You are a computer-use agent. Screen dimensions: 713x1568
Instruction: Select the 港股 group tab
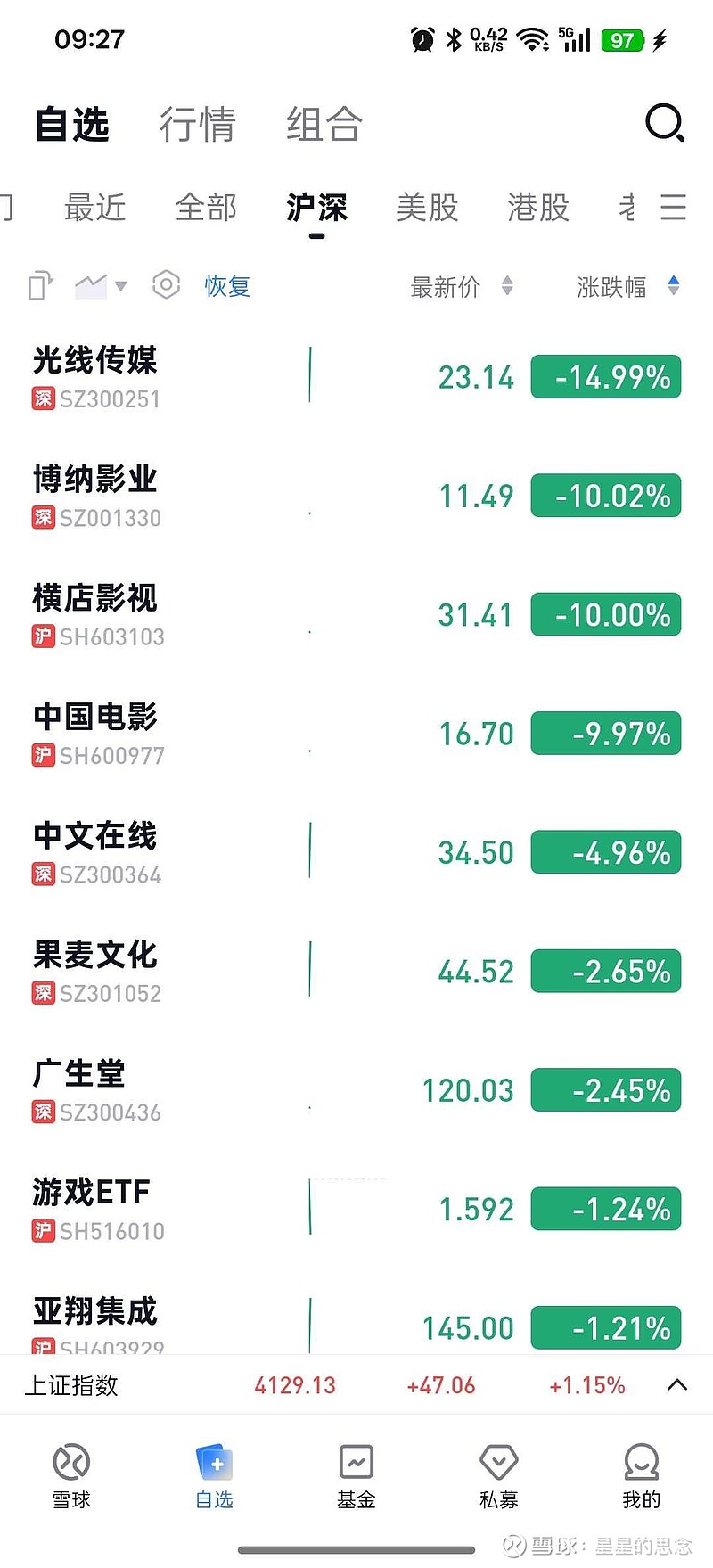pos(537,208)
